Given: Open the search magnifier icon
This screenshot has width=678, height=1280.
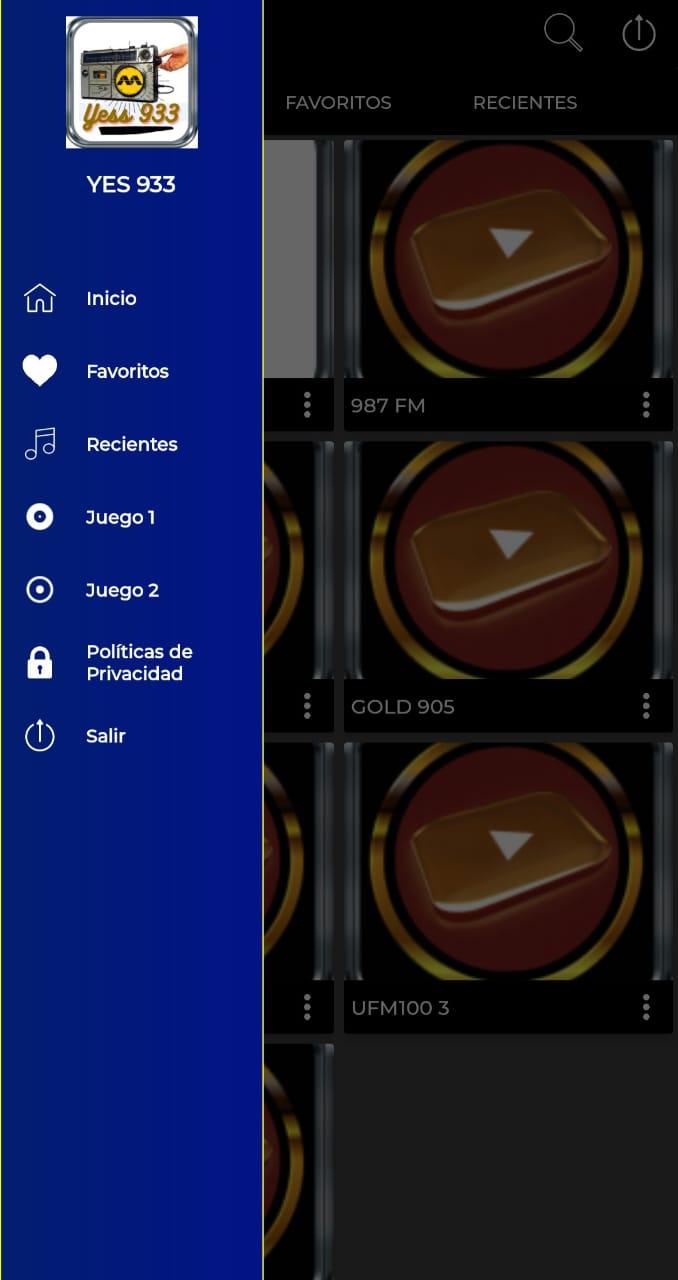Looking at the screenshot, I should [563, 33].
